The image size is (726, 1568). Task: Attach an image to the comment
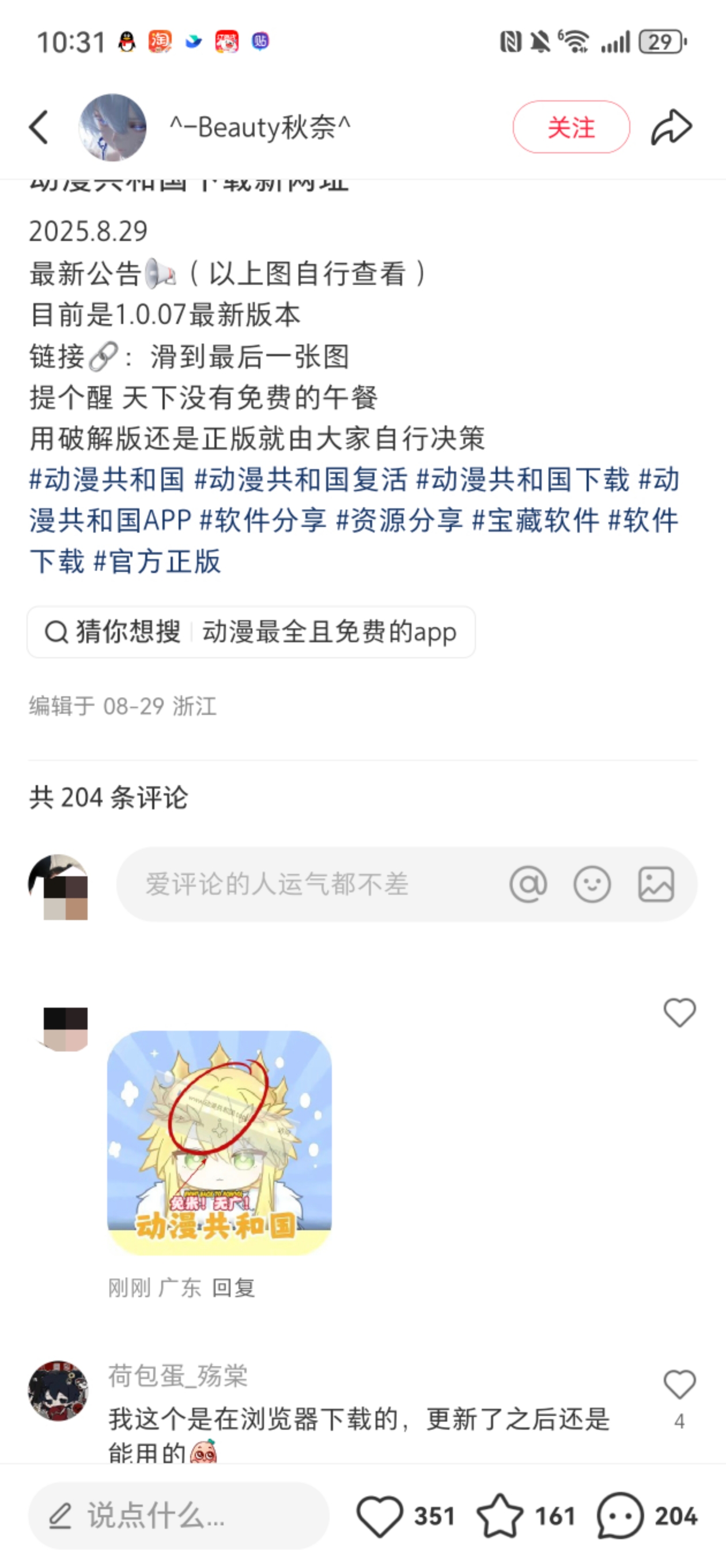coord(655,884)
